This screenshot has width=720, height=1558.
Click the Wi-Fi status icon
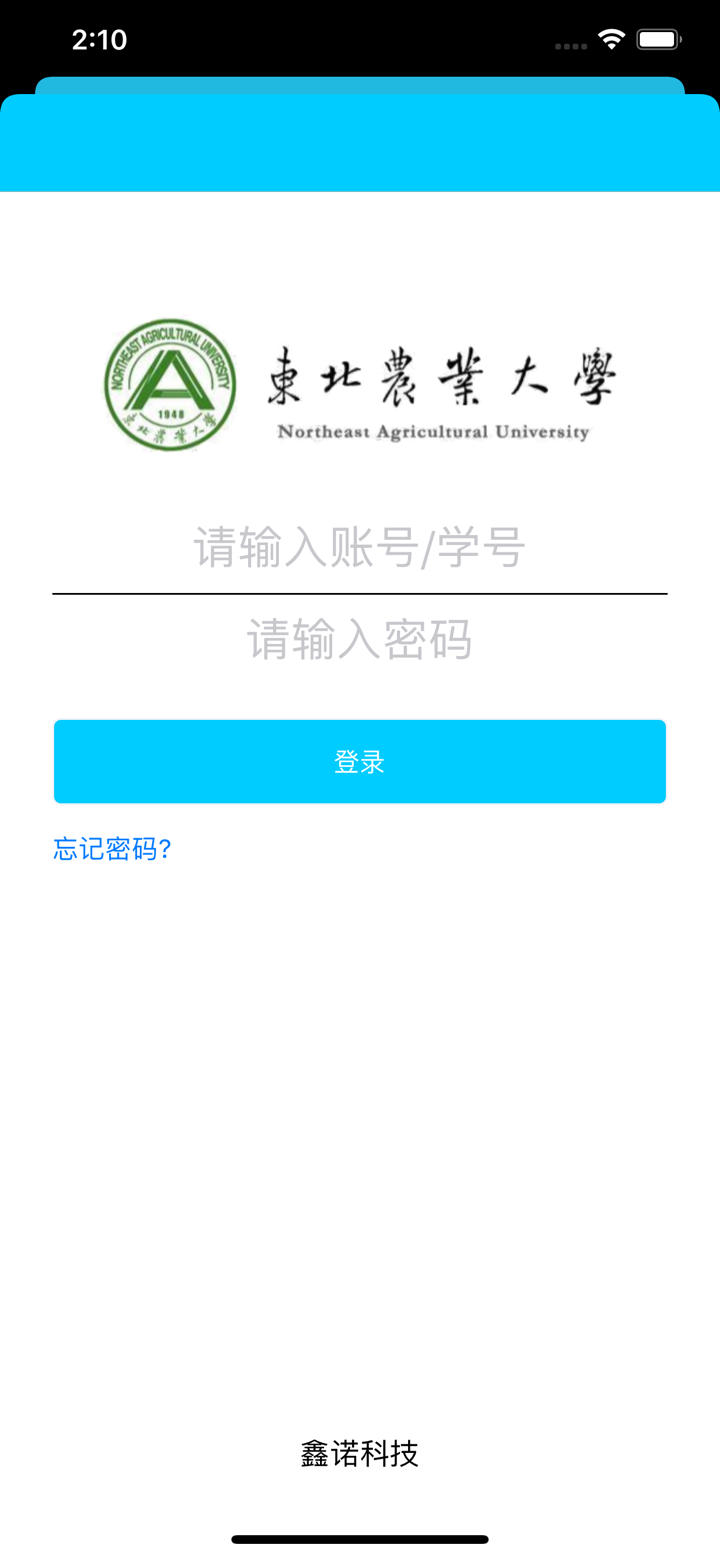click(x=611, y=38)
